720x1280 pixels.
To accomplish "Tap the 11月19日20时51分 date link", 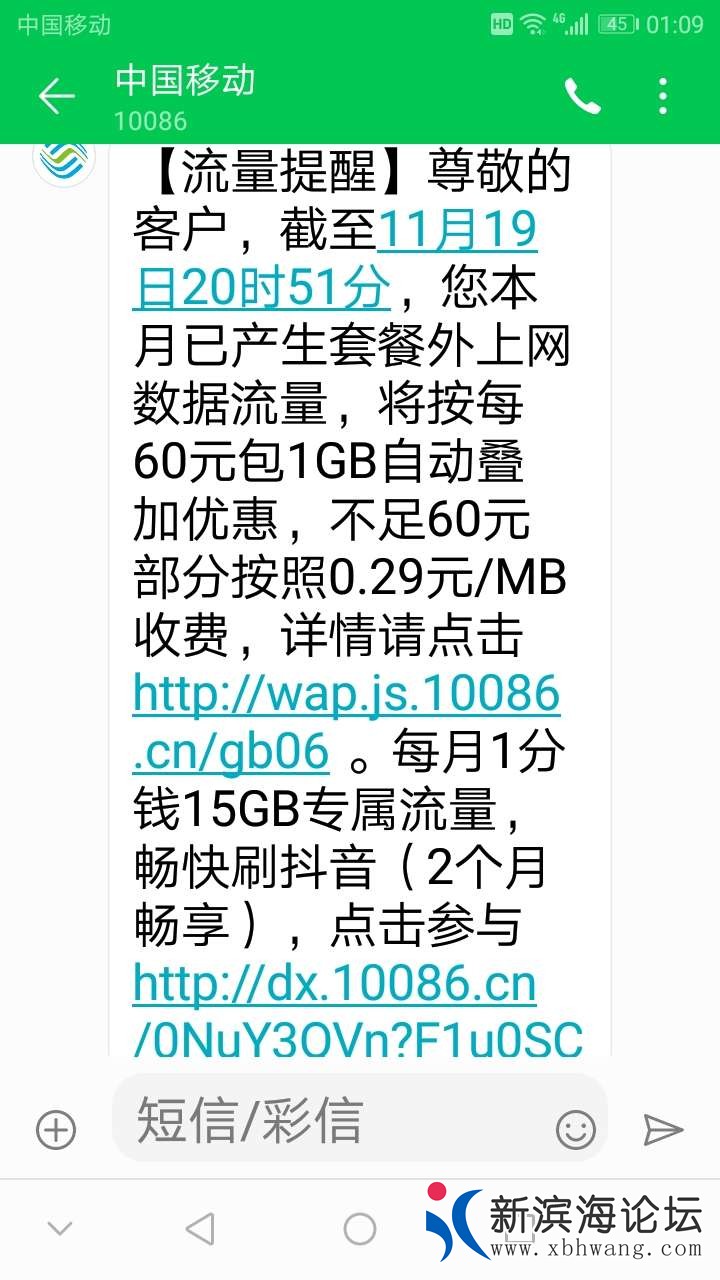I will [x=335, y=260].
